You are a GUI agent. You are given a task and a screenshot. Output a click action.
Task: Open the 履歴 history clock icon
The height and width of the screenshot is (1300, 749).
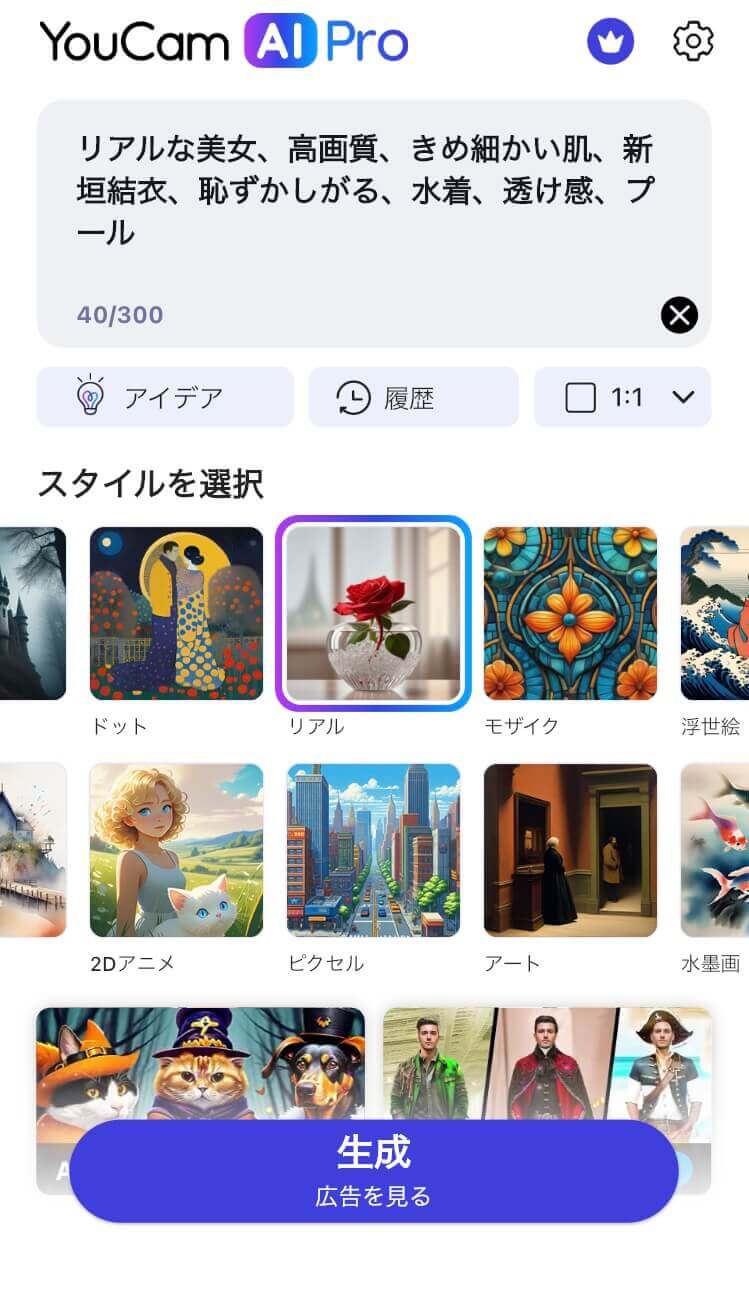point(351,396)
